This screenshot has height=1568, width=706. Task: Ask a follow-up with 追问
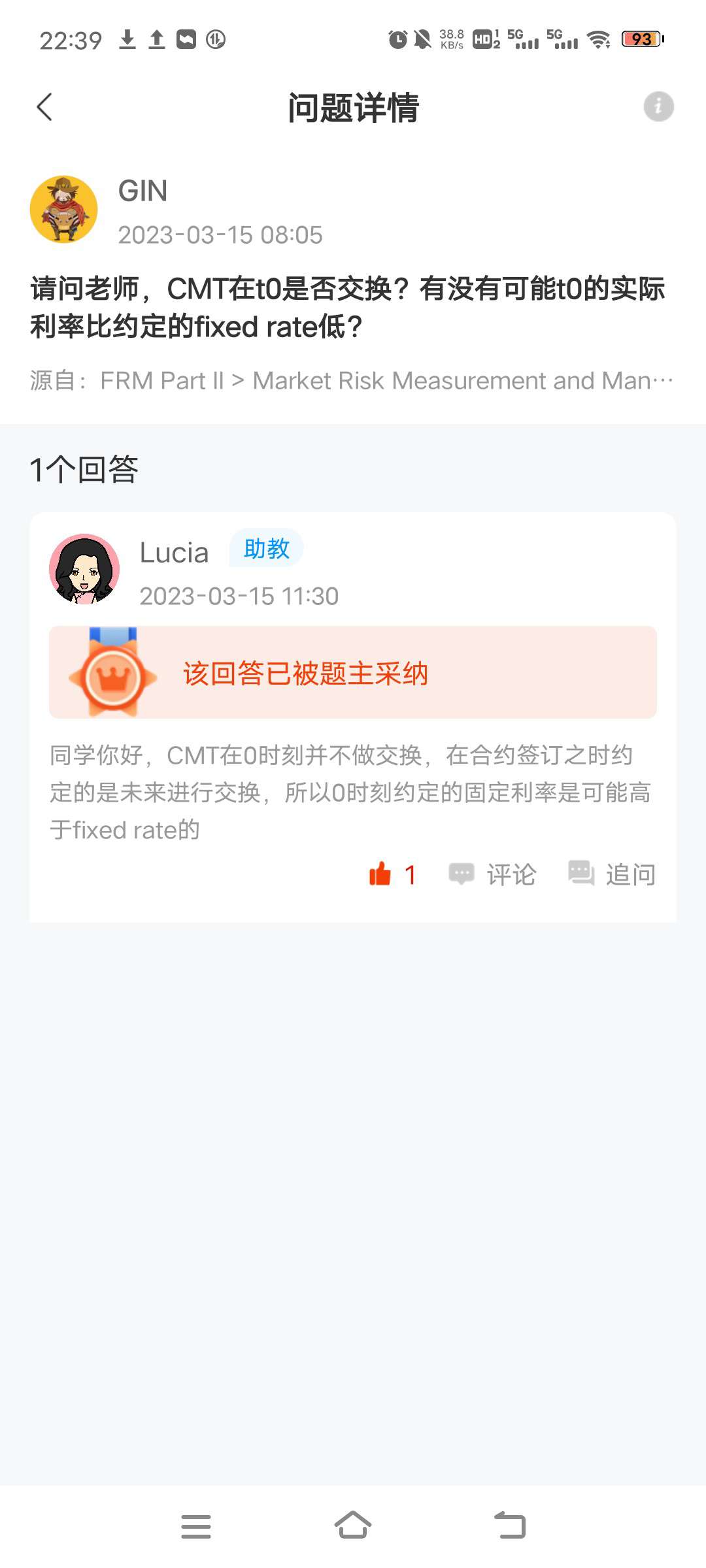point(612,874)
